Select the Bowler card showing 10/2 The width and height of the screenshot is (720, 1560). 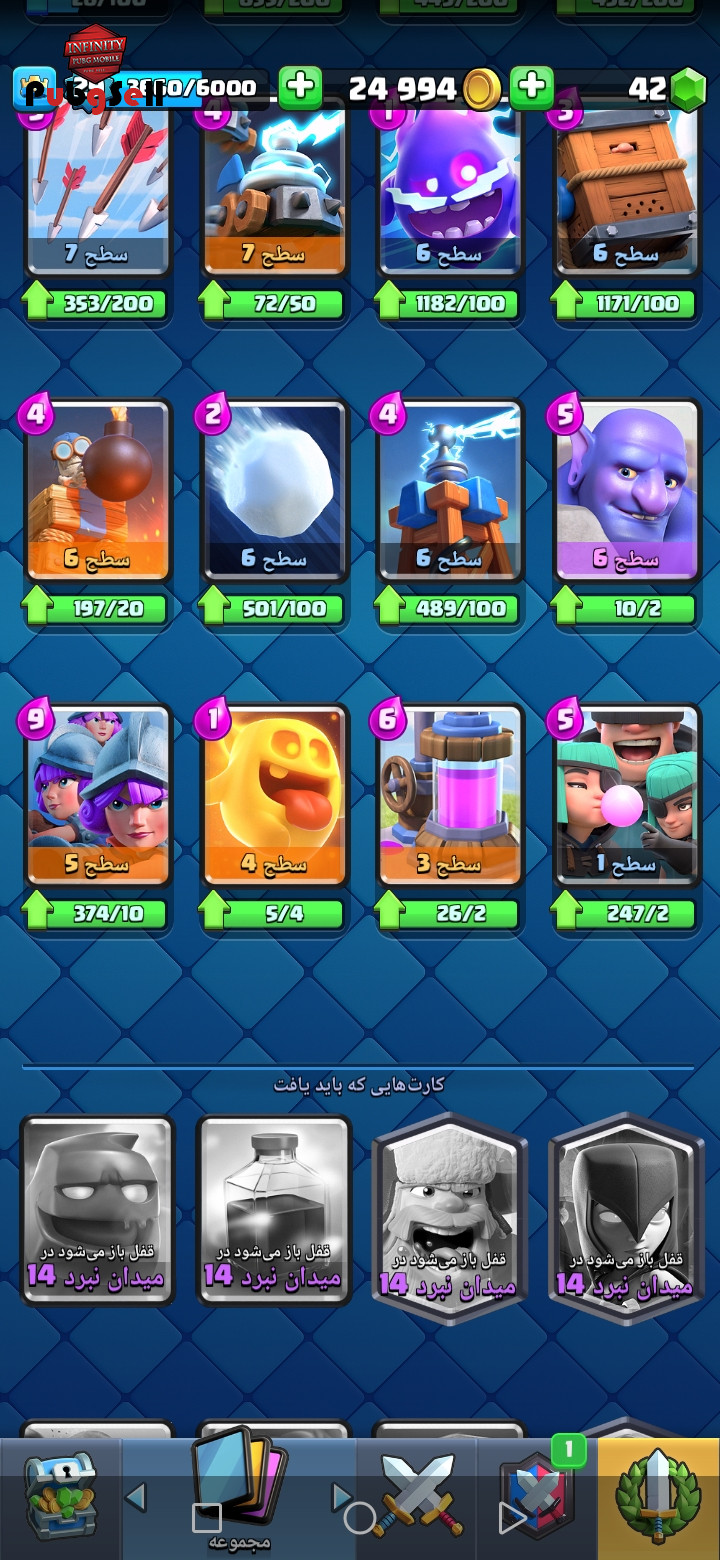(x=626, y=492)
